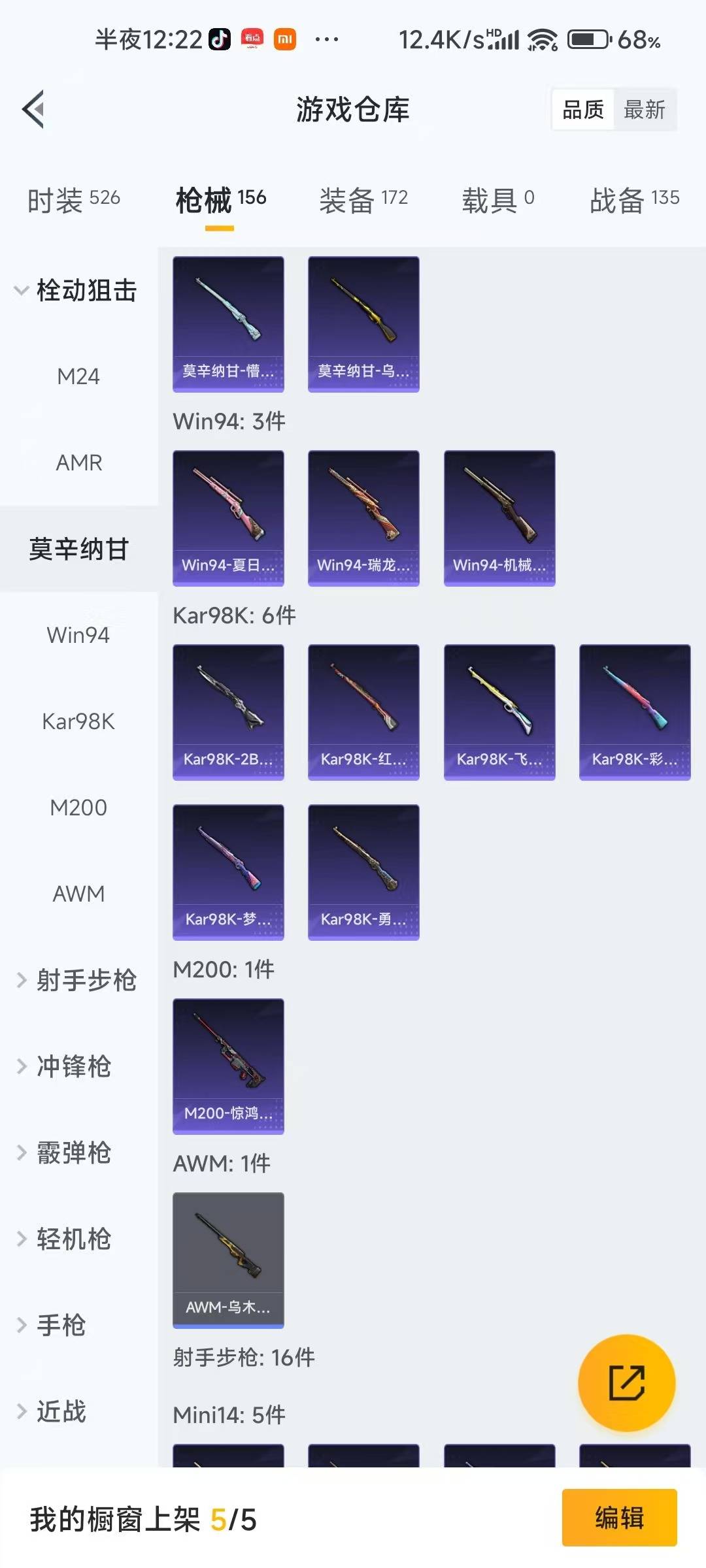
Task: Open the share/export floating yellow button
Action: pos(626,1385)
